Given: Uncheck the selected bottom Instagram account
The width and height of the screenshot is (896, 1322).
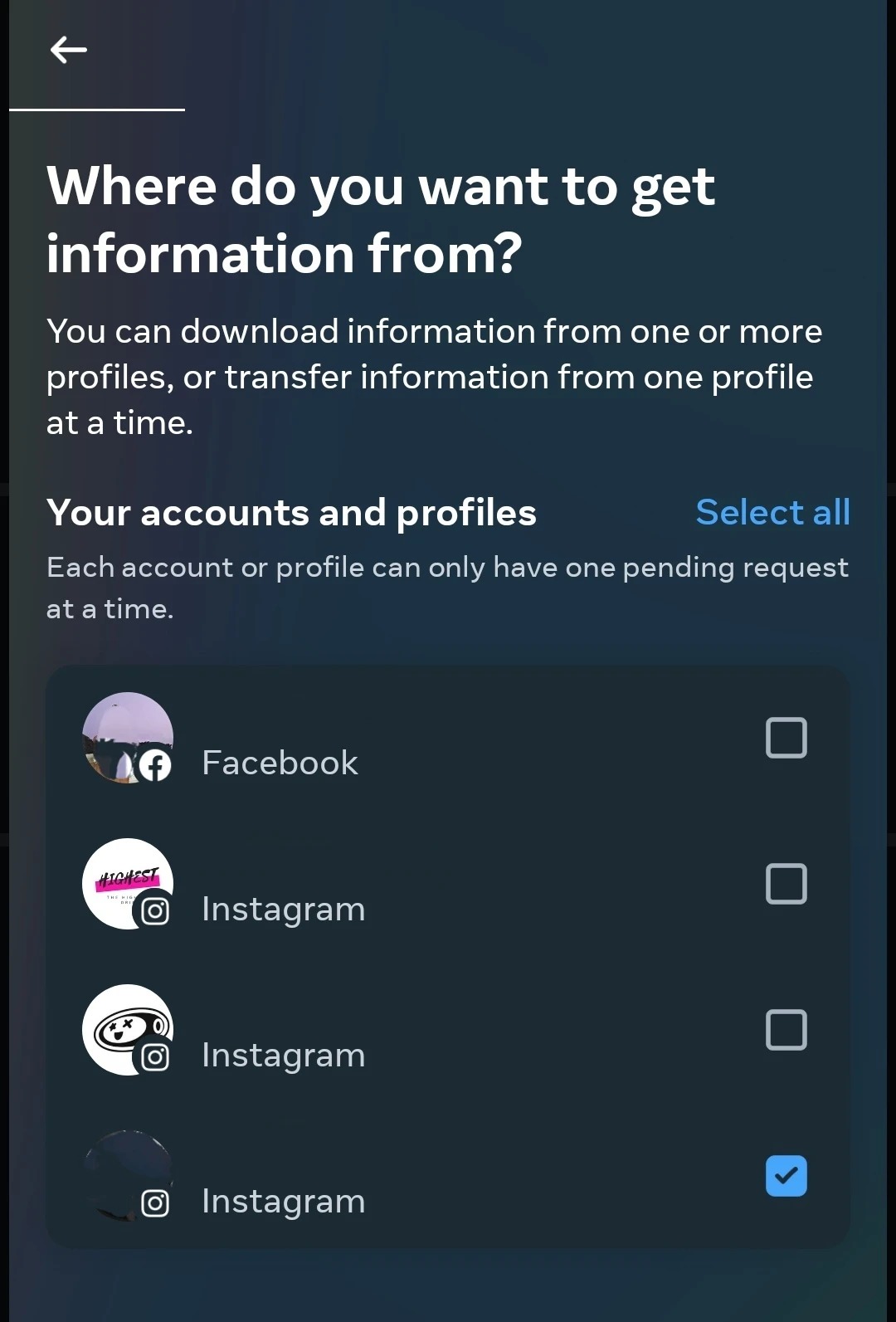Looking at the screenshot, I should [786, 1175].
